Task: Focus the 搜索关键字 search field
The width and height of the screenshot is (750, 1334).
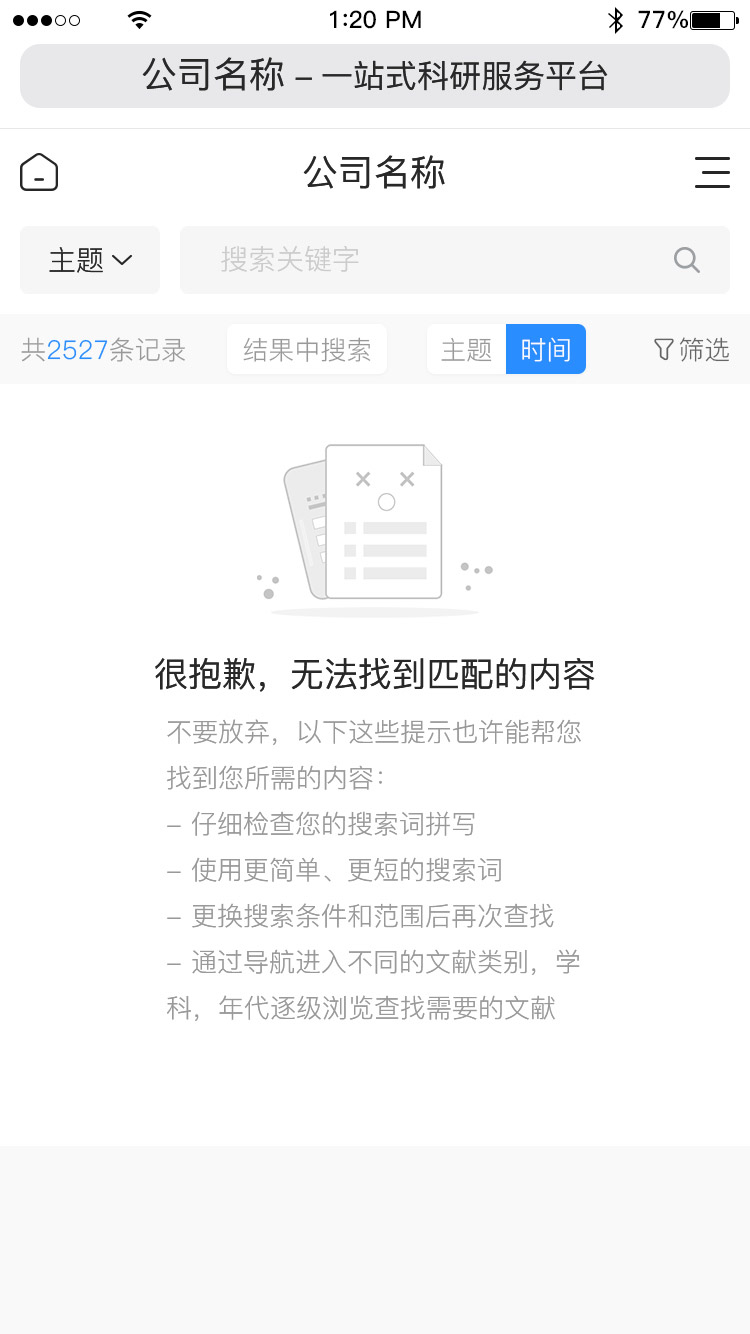Action: pyautogui.click(x=420, y=260)
